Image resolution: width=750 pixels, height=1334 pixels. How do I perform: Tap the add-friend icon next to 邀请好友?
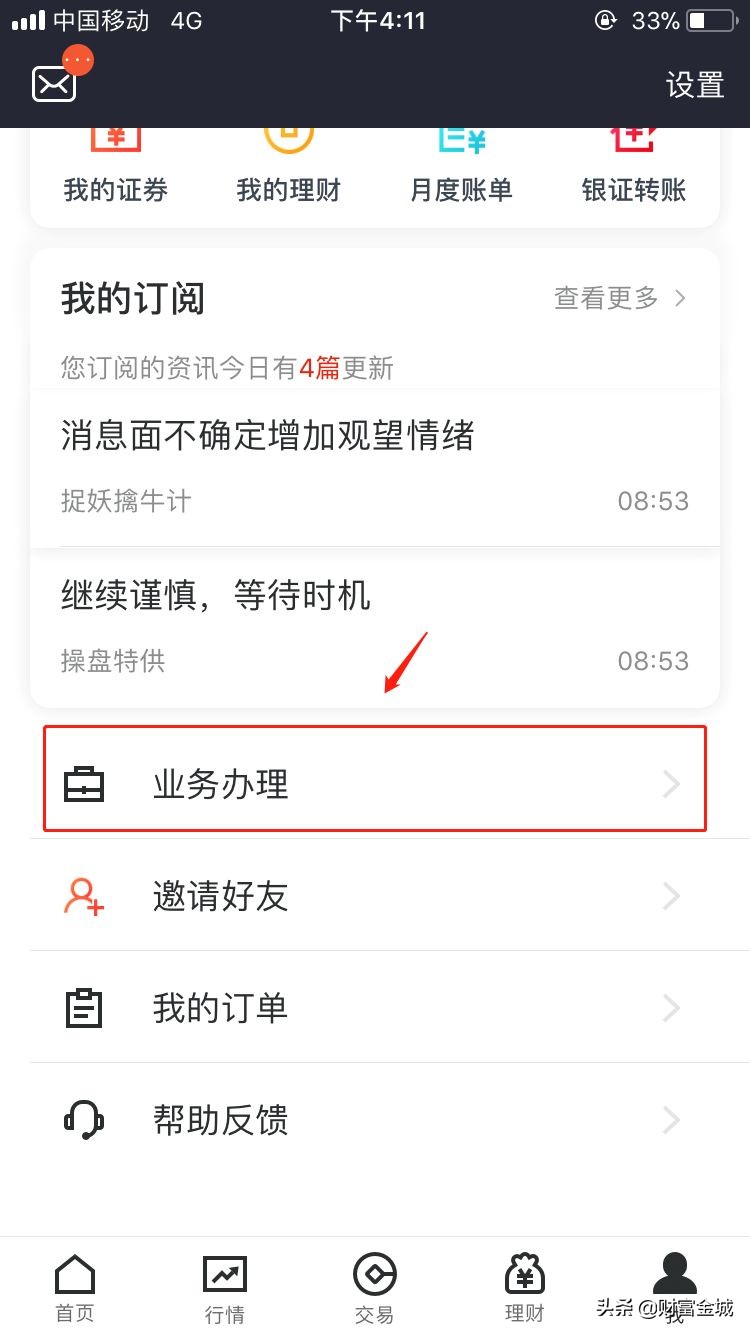tap(85, 896)
